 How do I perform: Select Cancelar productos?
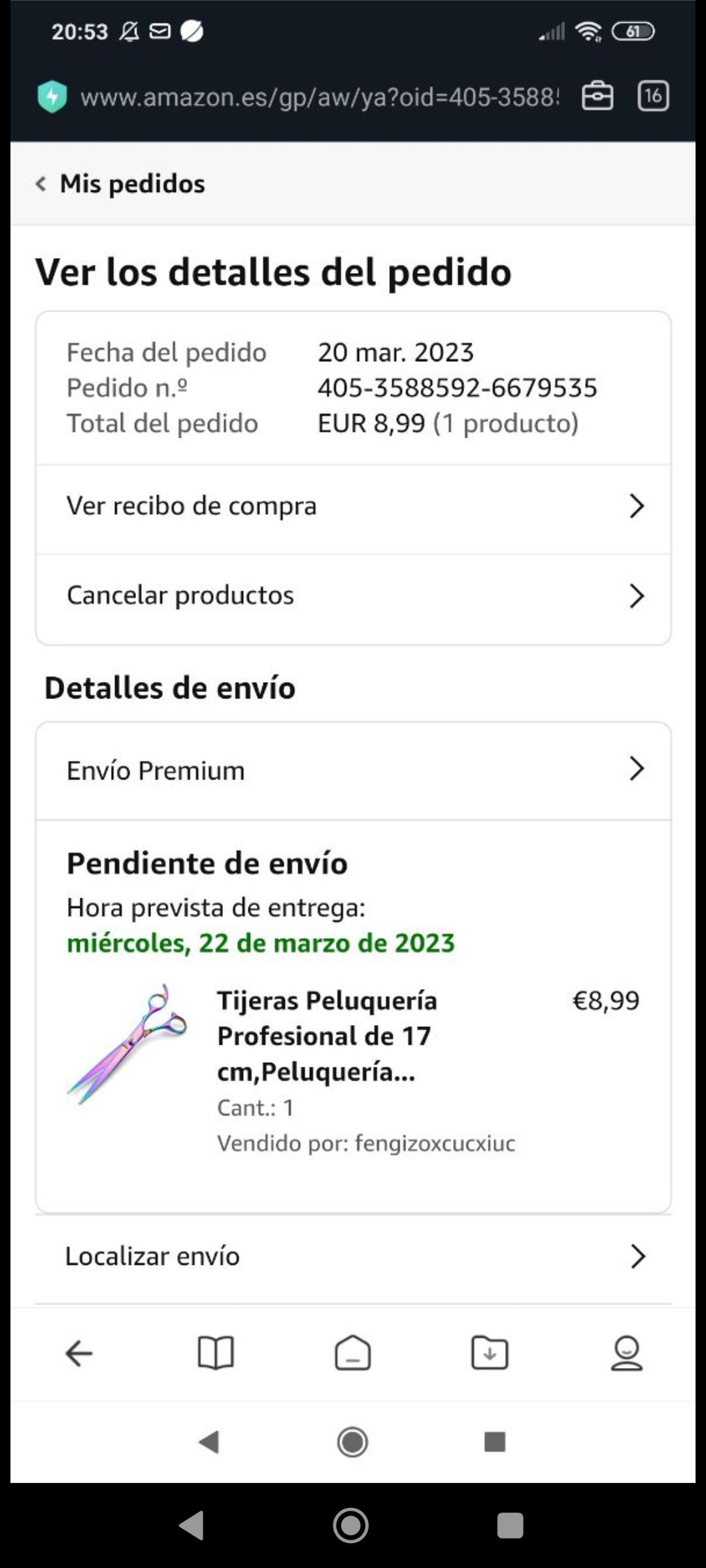point(353,596)
